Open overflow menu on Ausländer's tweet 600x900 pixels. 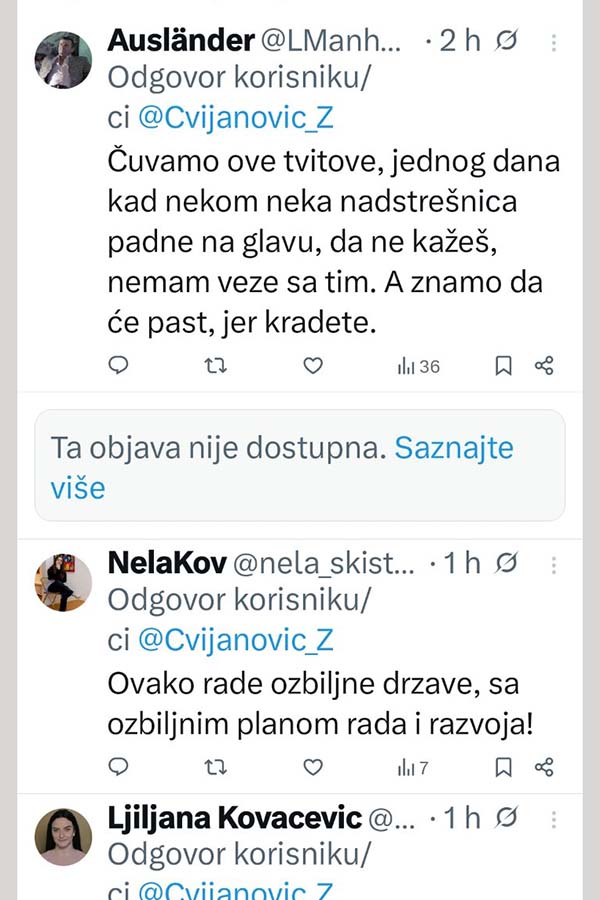coord(553,42)
